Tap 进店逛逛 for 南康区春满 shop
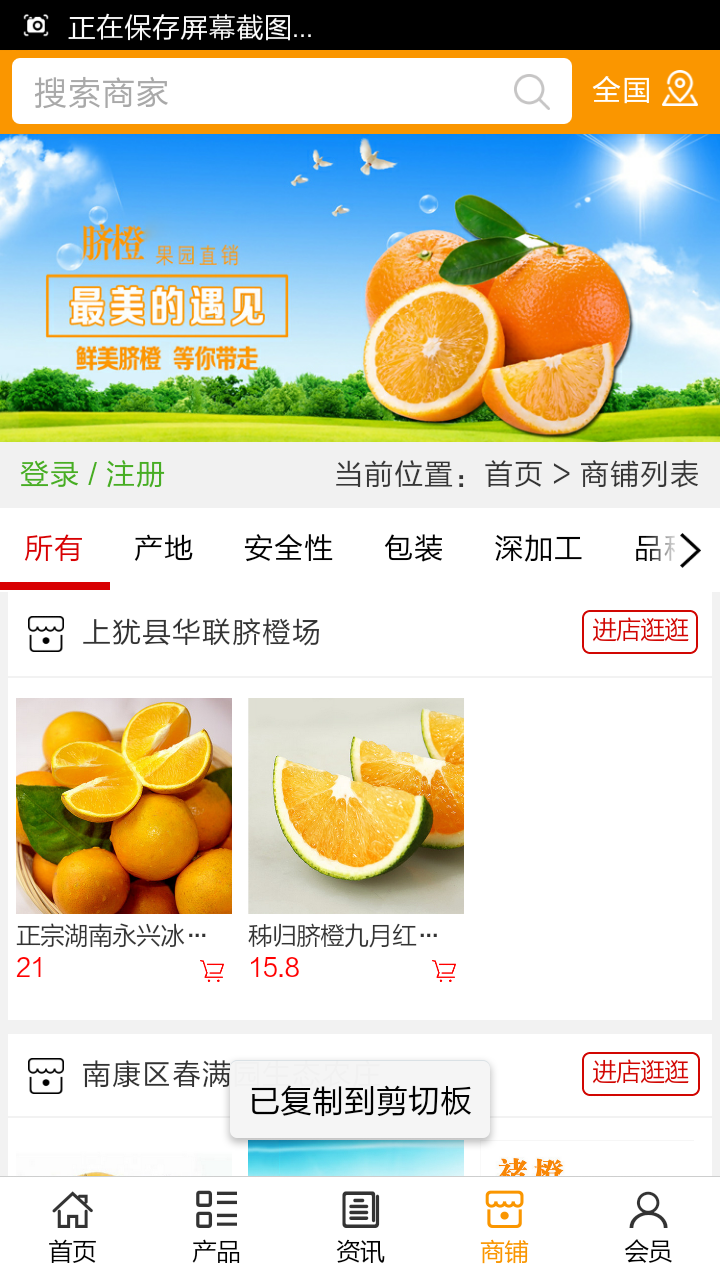 [x=640, y=1073]
